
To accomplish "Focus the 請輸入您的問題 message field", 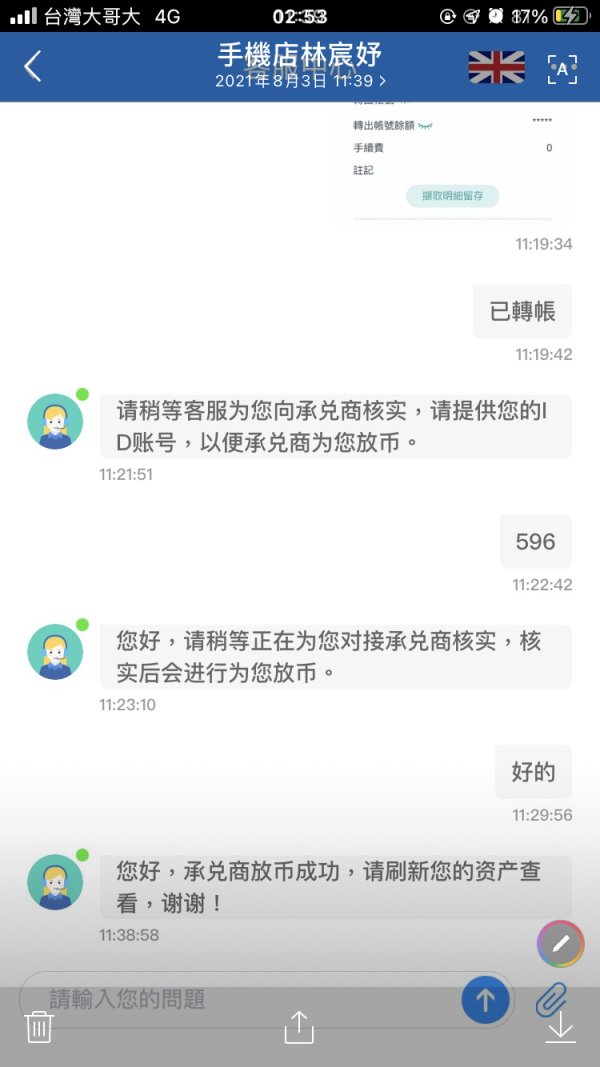I will pos(238,999).
